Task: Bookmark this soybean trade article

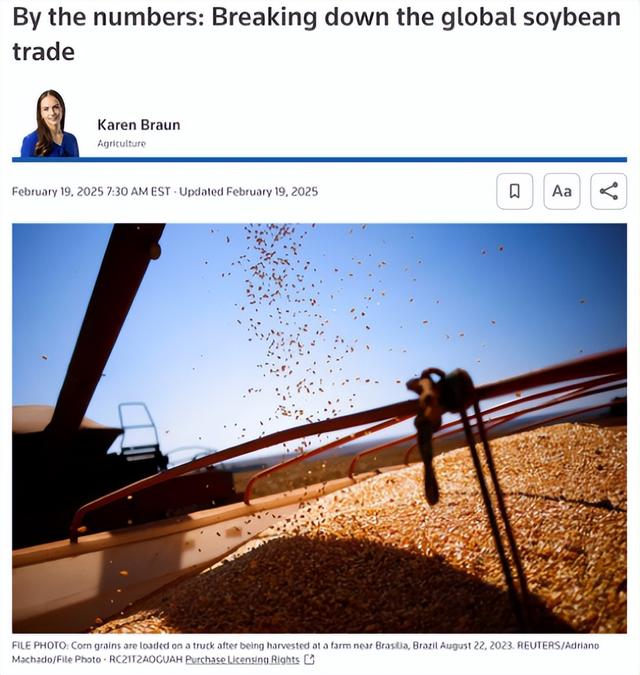Action: click(x=514, y=191)
